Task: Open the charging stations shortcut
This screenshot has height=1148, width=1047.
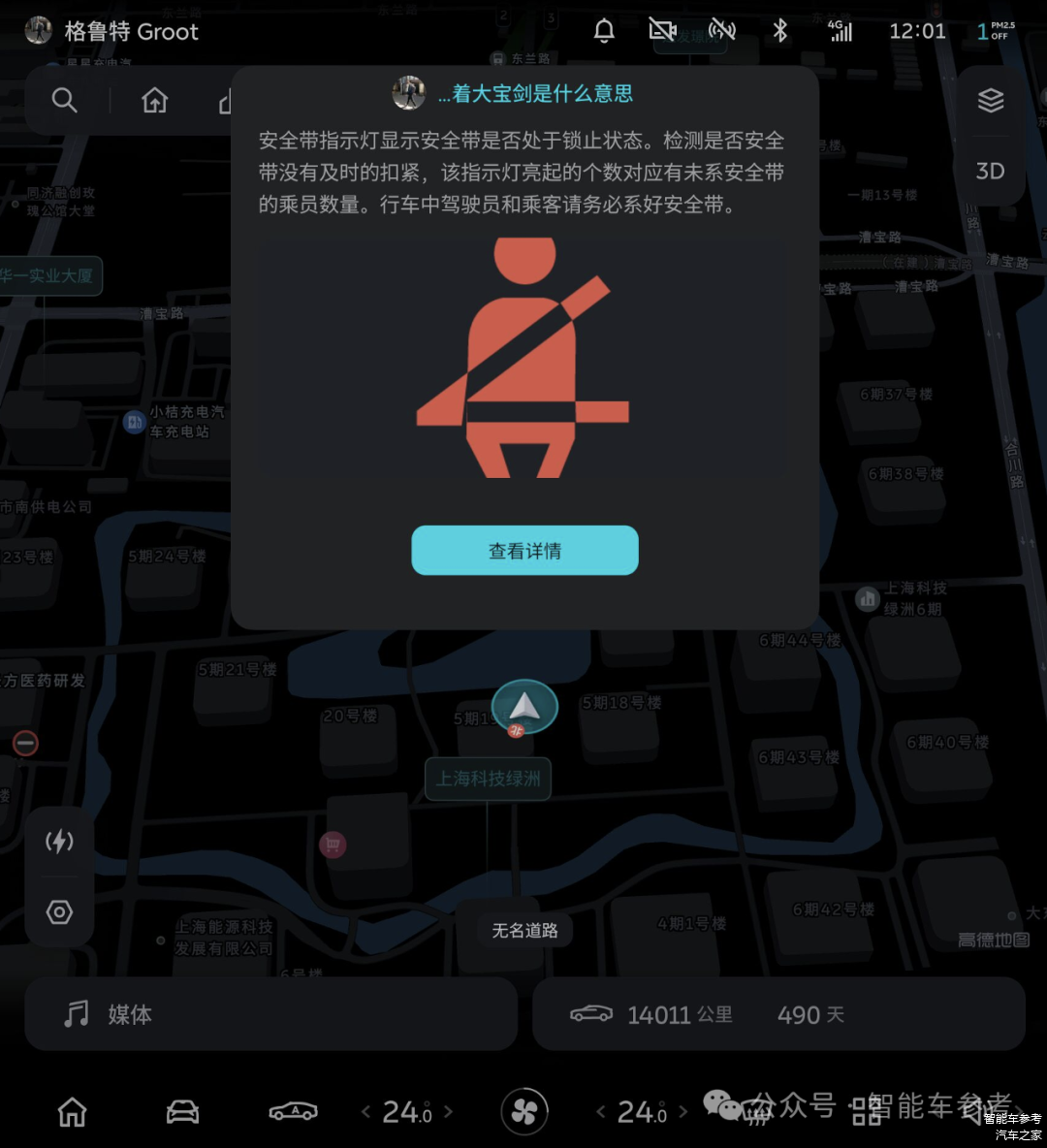Action: (x=59, y=842)
